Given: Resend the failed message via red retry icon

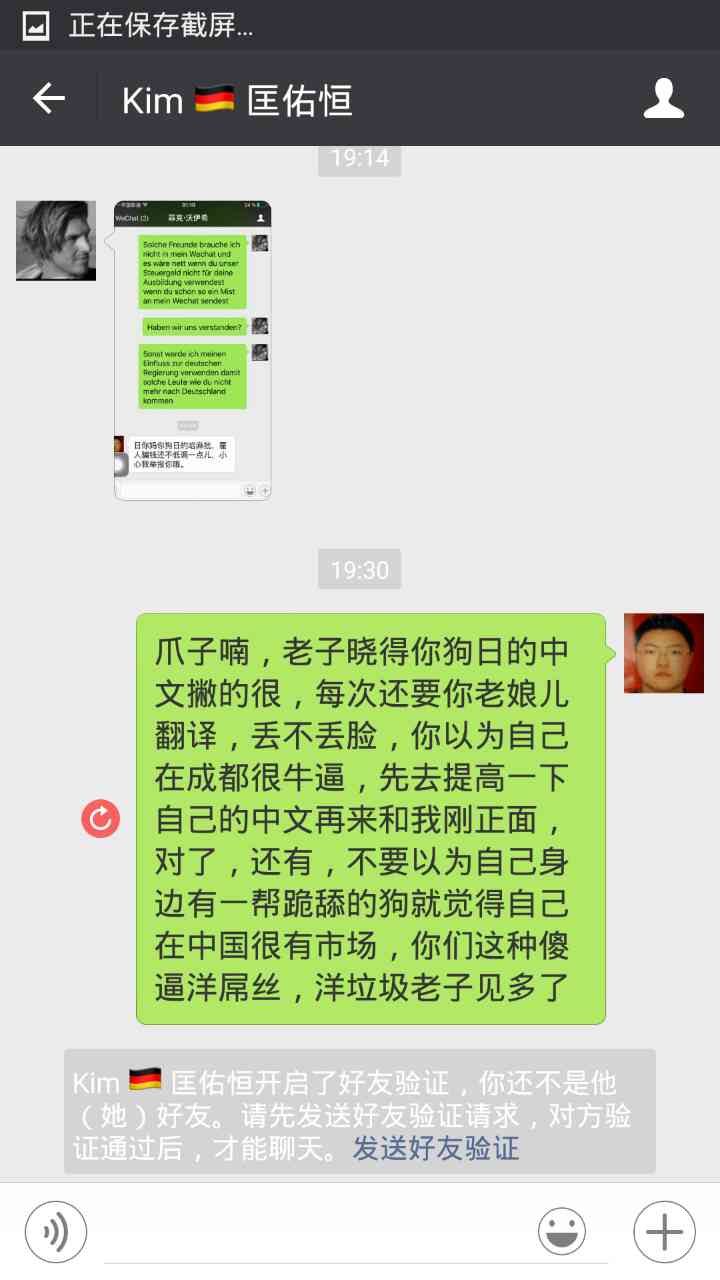Looking at the screenshot, I should (101, 820).
